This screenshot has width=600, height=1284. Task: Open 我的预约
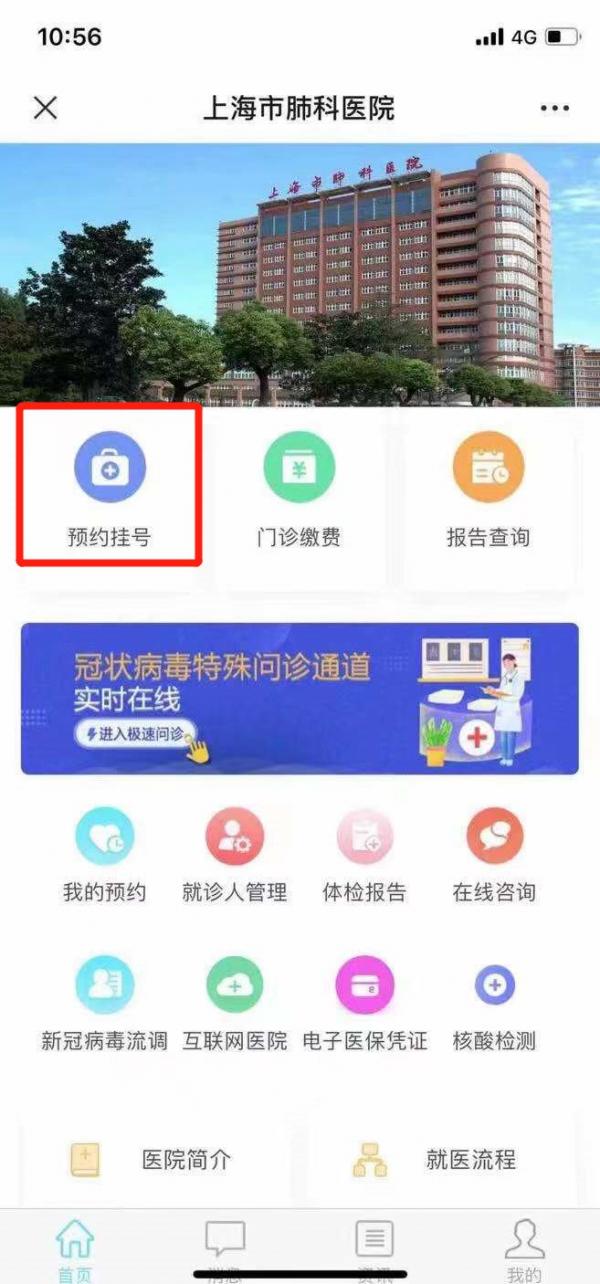pyautogui.click(x=105, y=853)
